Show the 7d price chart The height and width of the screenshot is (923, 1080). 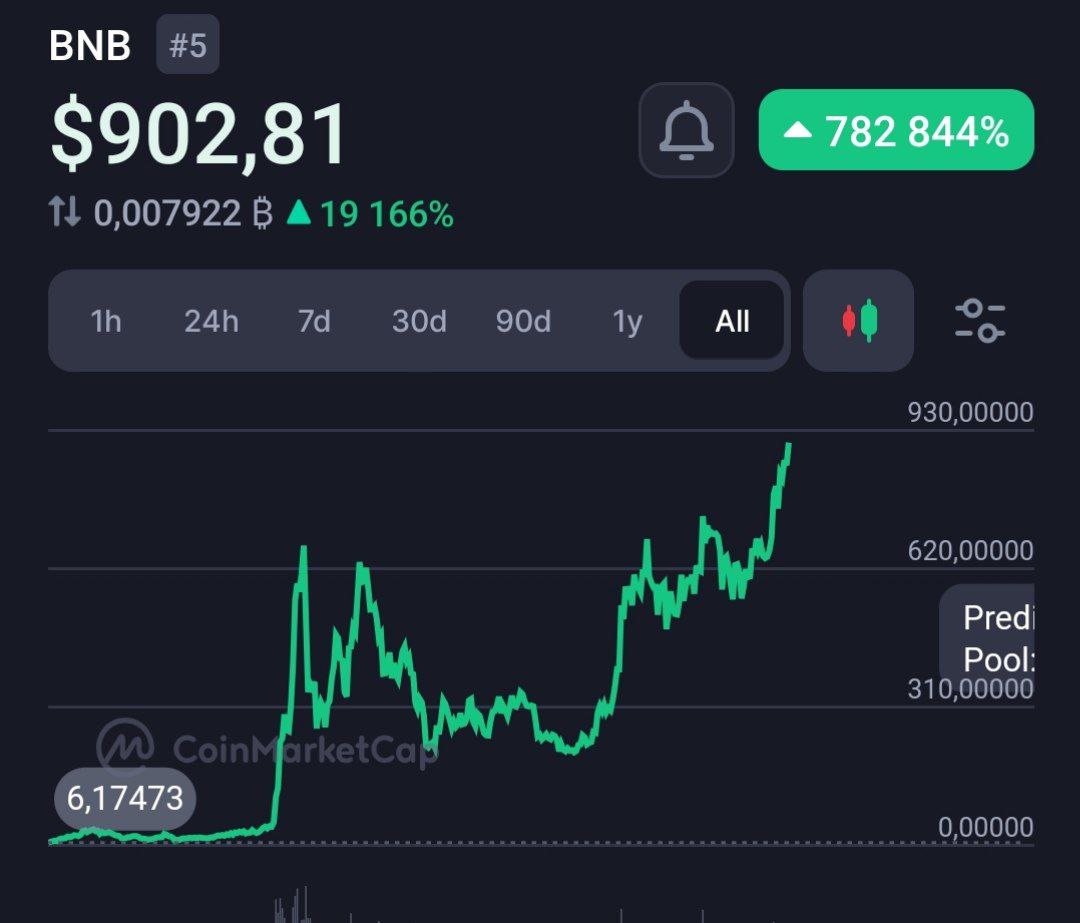[x=314, y=321]
